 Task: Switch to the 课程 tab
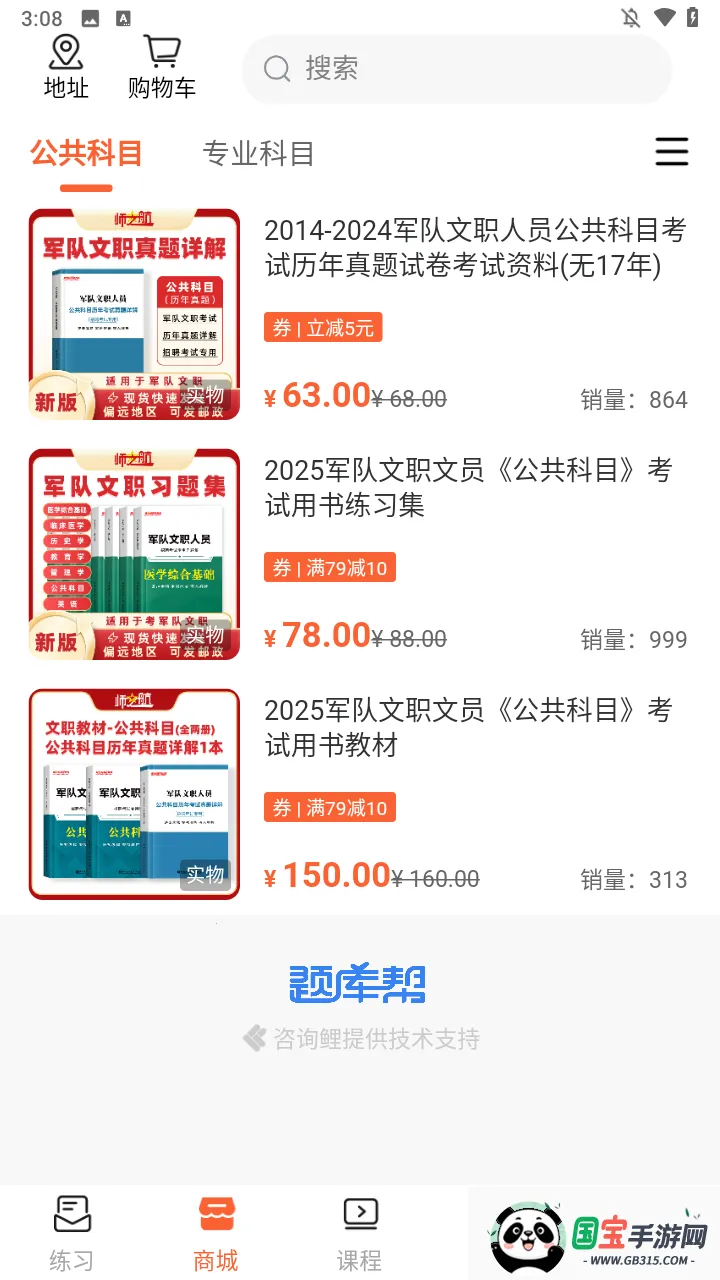pyautogui.click(x=359, y=1233)
